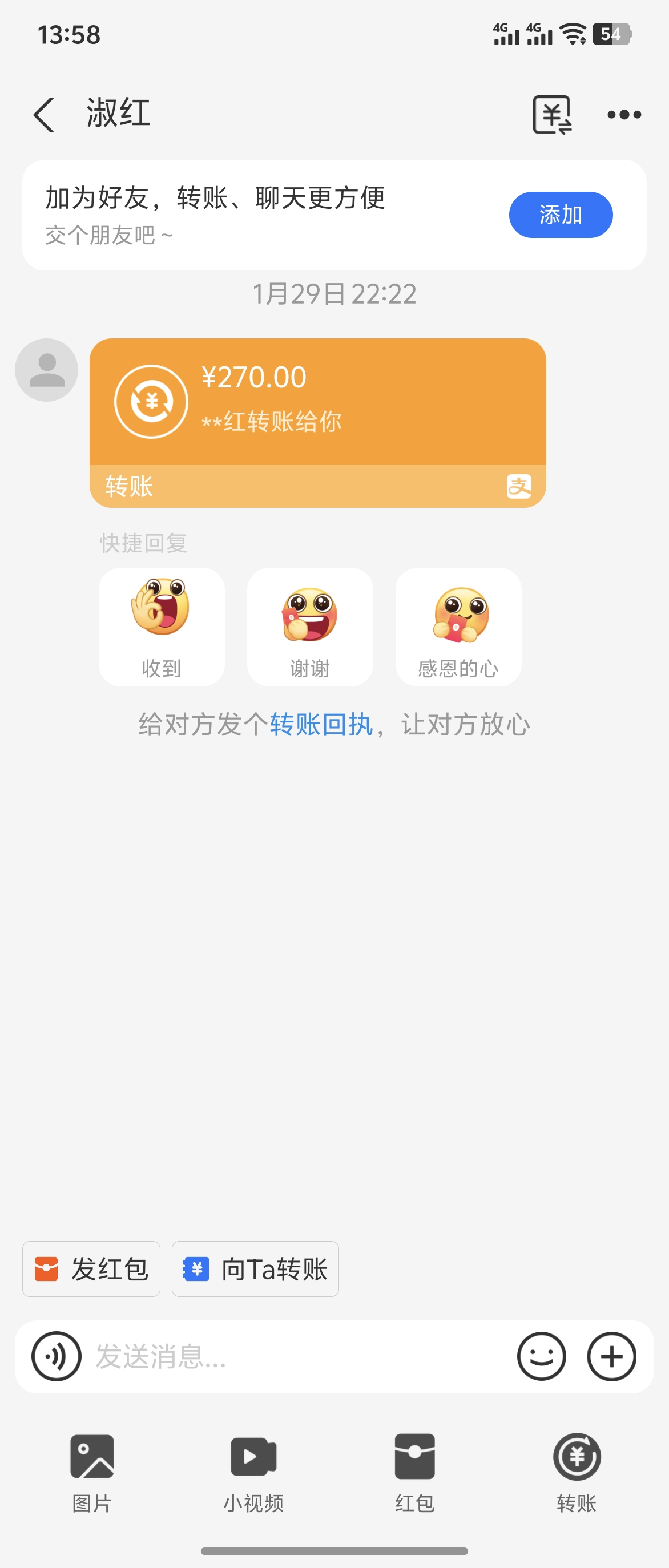Screen dimensions: 669x1568
Task: Open the transaction record icon beside more menu
Action: 551,114
